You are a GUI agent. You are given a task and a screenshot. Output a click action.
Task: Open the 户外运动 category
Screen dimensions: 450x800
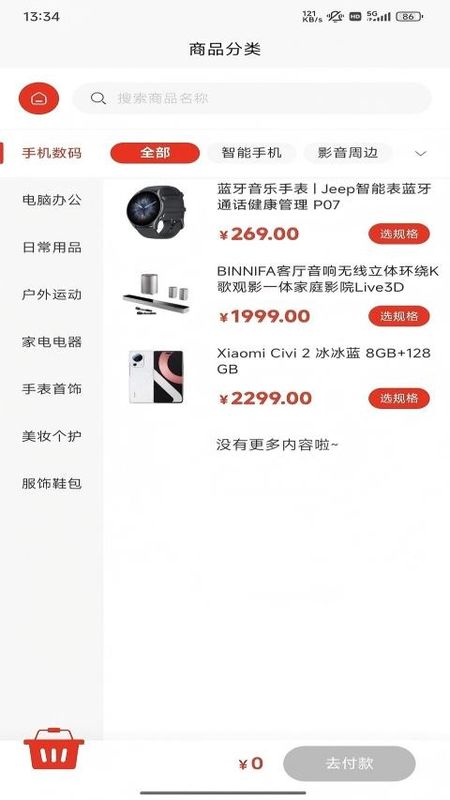[x=52, y=295]
